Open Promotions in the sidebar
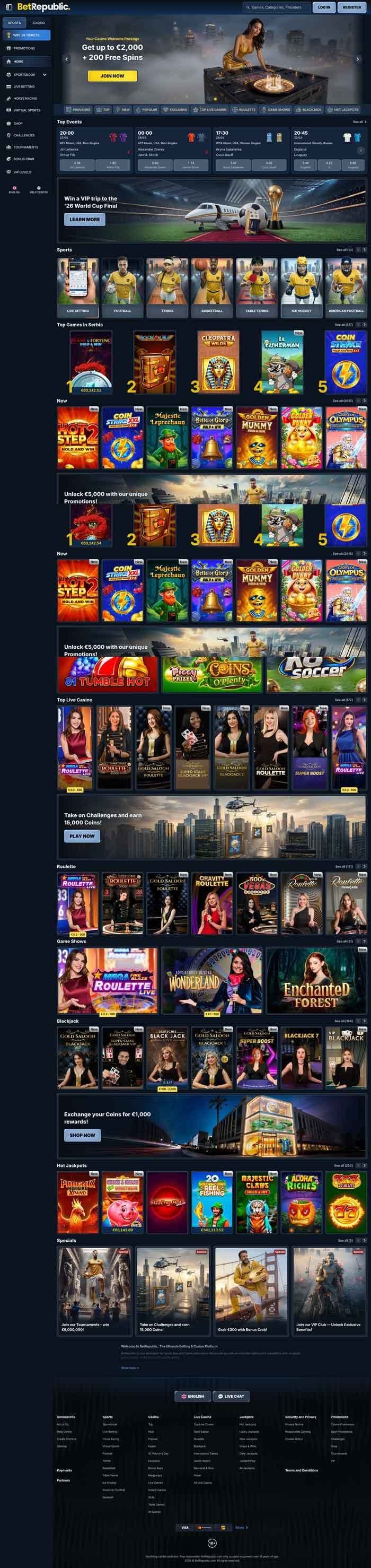Image resolution: width=371 pixels, height=1568 pixels. (24, 48)
